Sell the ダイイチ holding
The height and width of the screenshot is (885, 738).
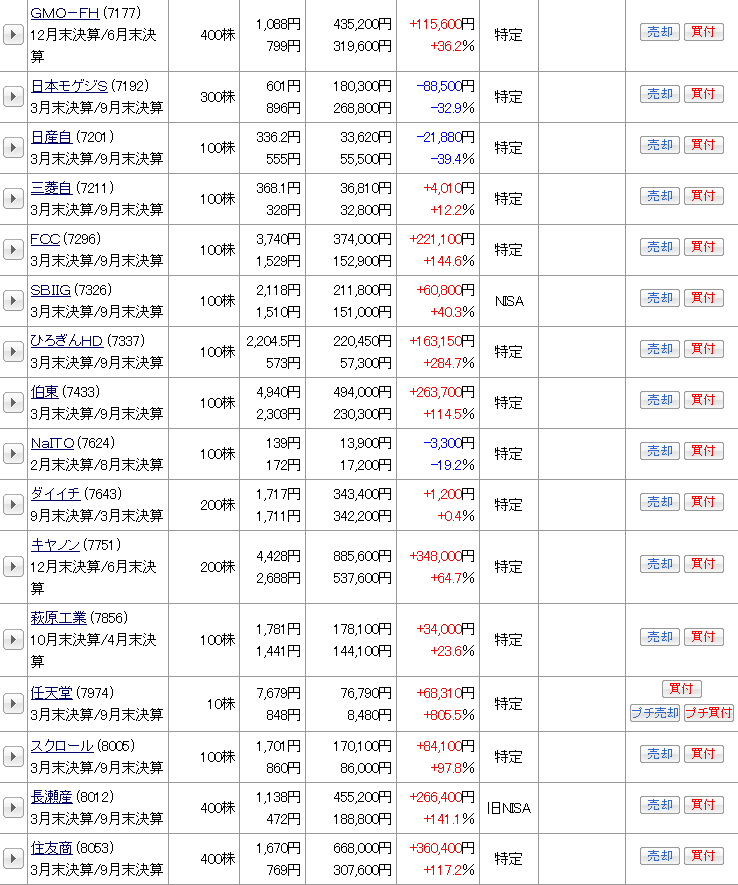pyautogui.click(x=660, y=502)
